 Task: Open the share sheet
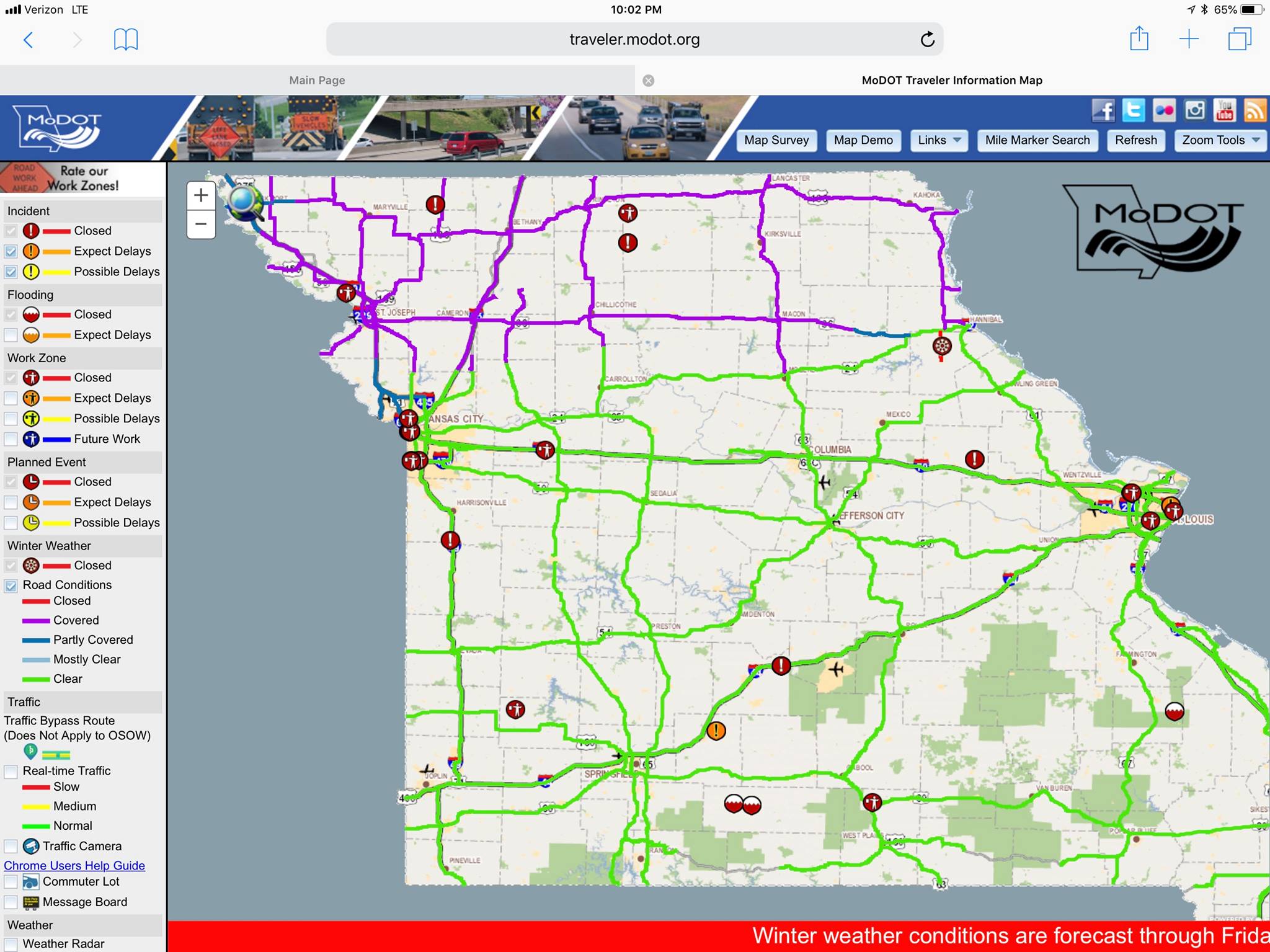tap(1139, 38)
